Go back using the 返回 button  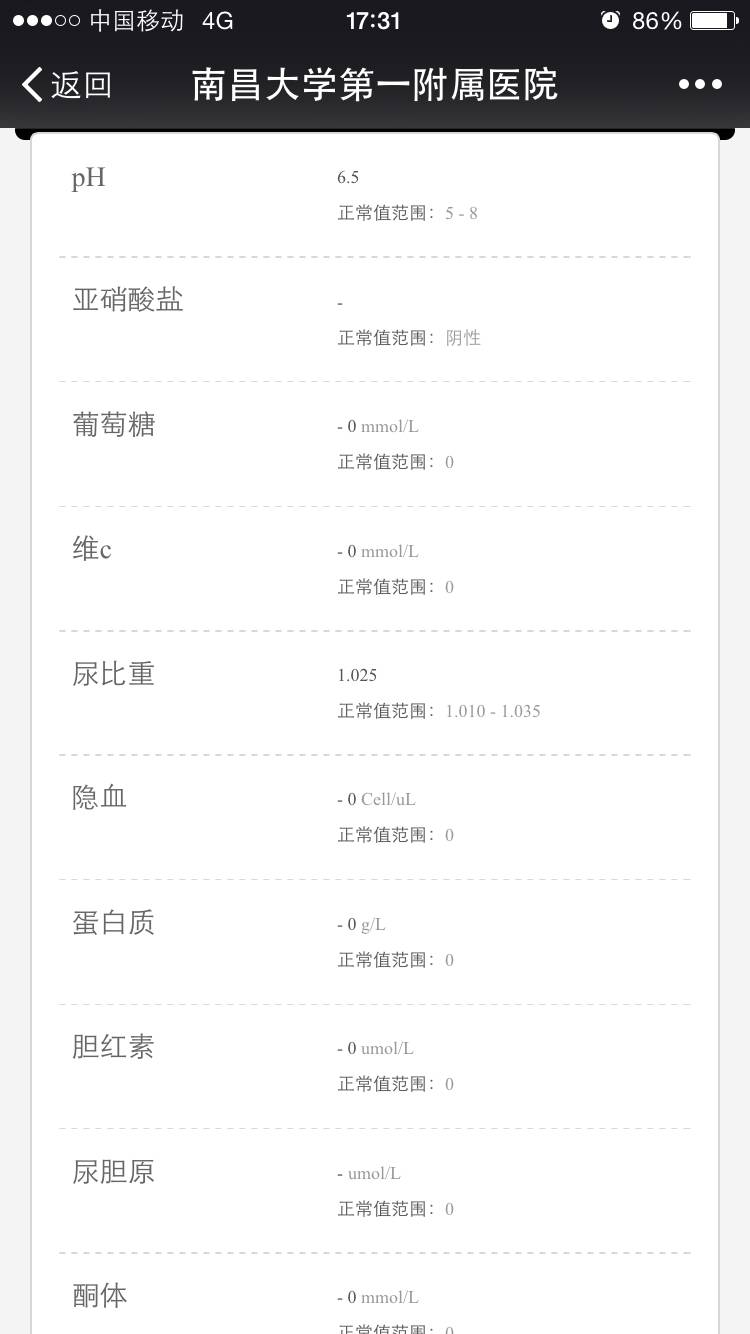66,85
